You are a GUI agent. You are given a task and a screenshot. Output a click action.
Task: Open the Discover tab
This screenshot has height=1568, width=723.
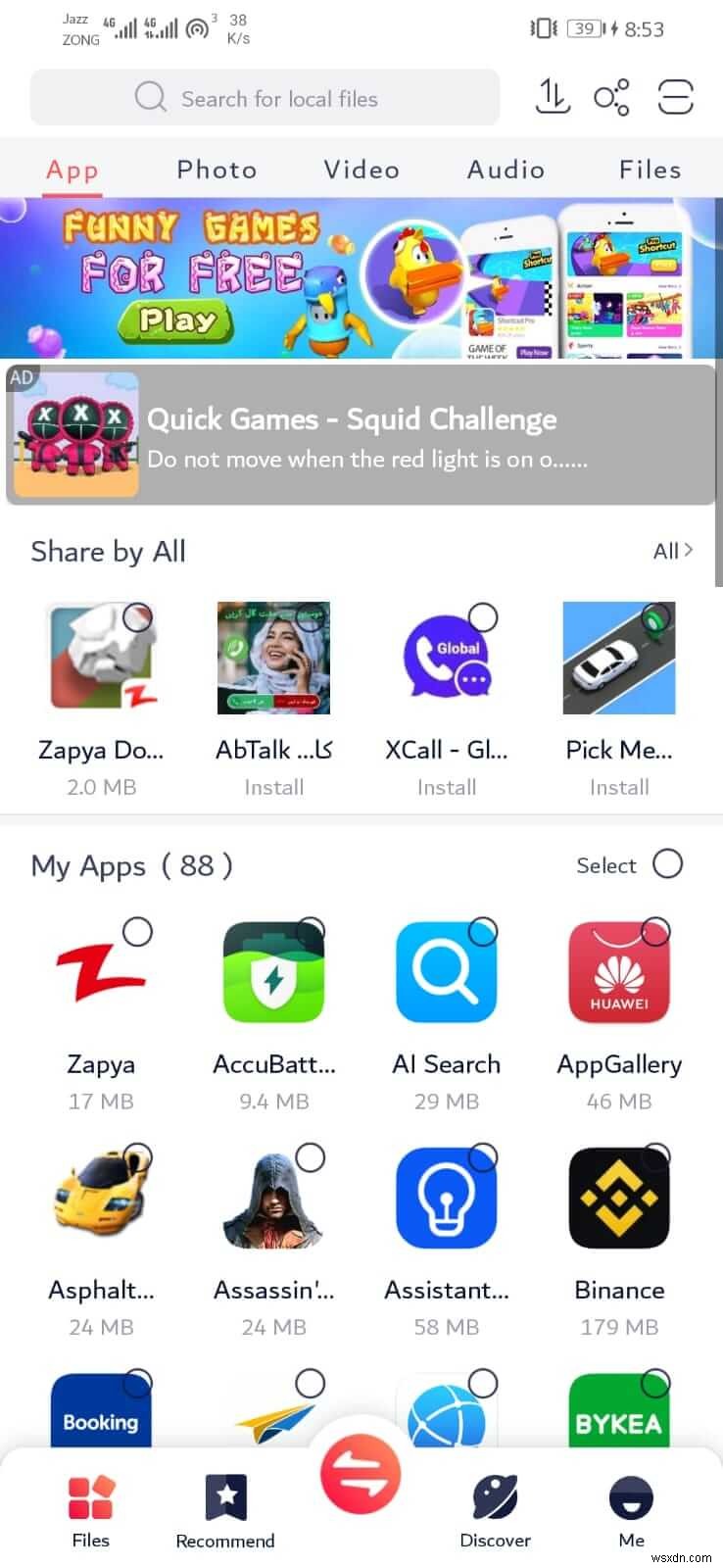495,1512
